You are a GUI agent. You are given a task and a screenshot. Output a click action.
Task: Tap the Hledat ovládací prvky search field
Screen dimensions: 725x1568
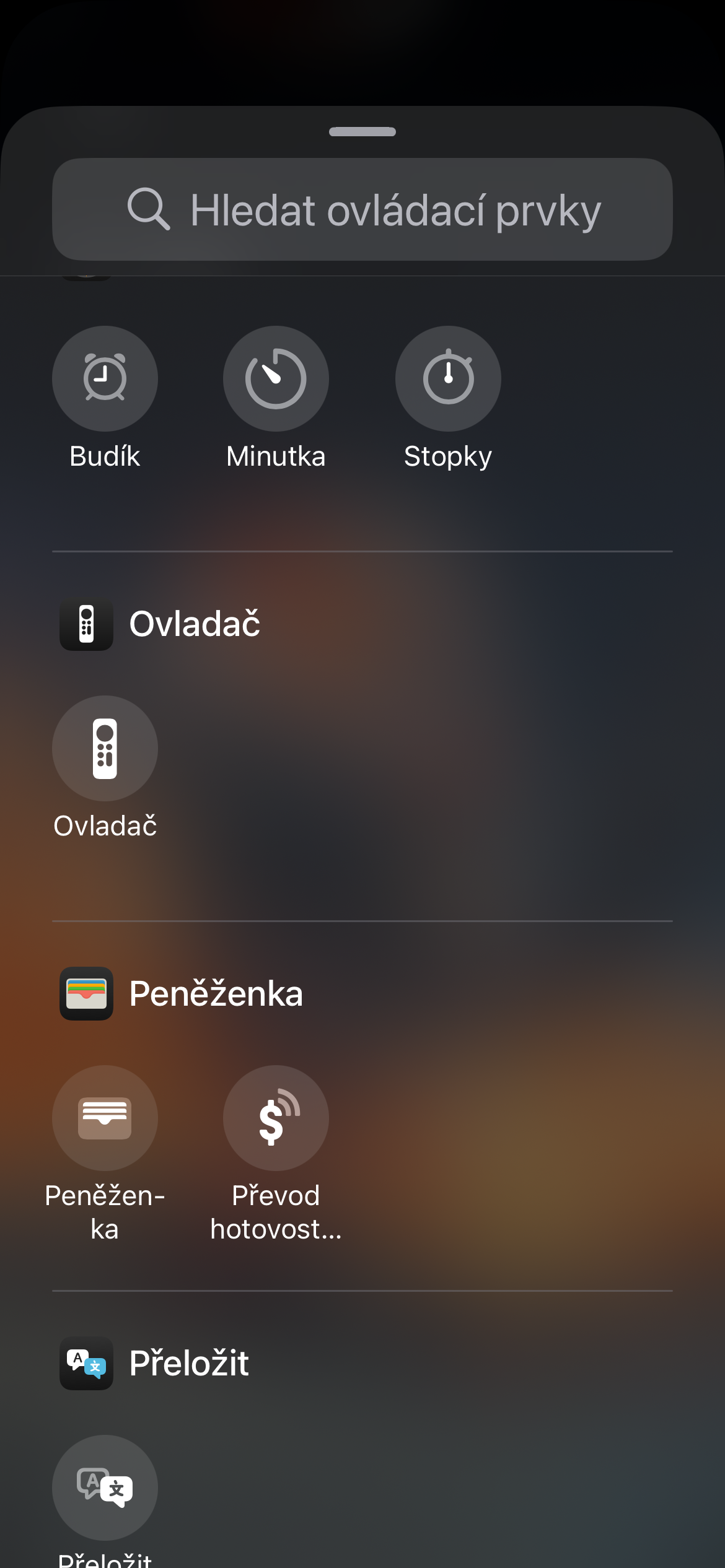tap(362, 209)
